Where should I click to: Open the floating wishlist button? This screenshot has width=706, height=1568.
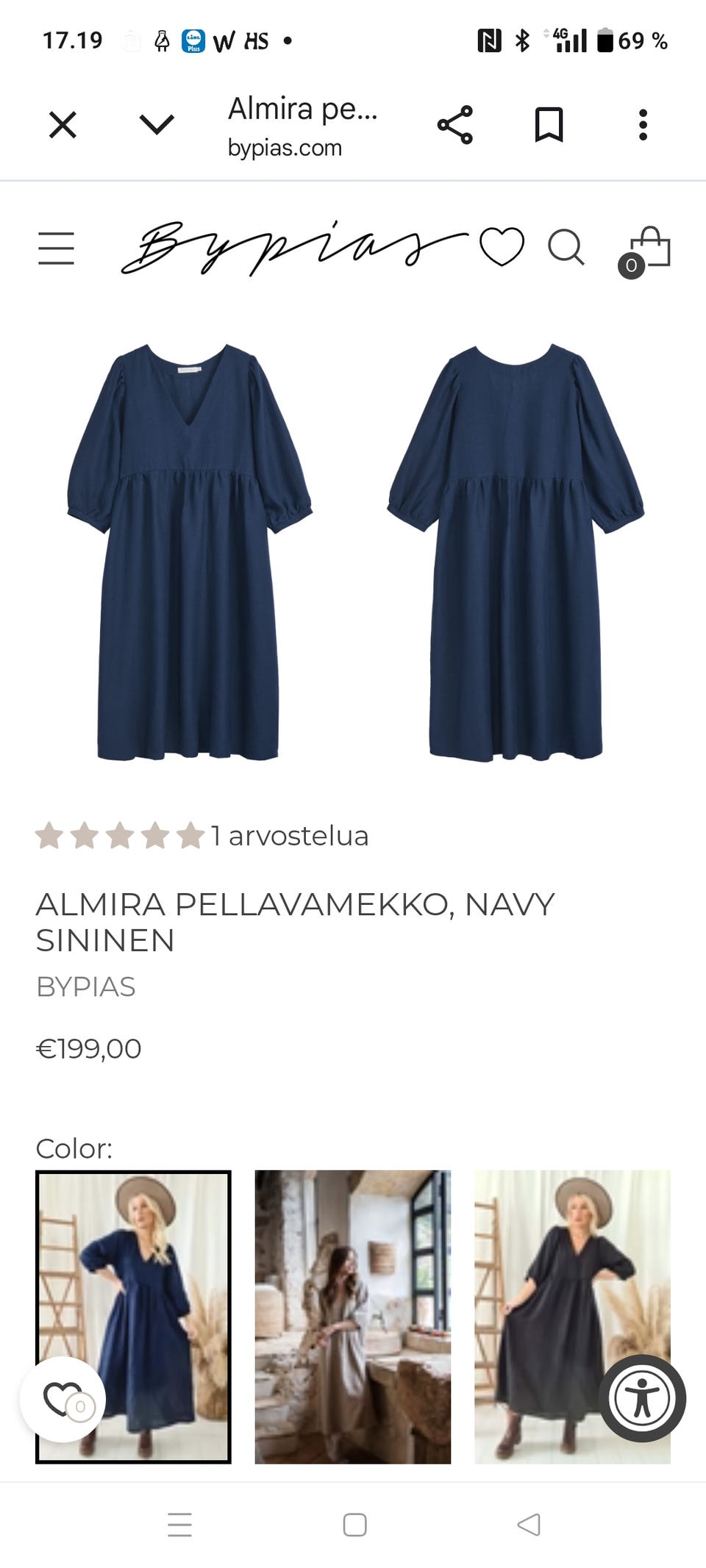point(63,1400)
